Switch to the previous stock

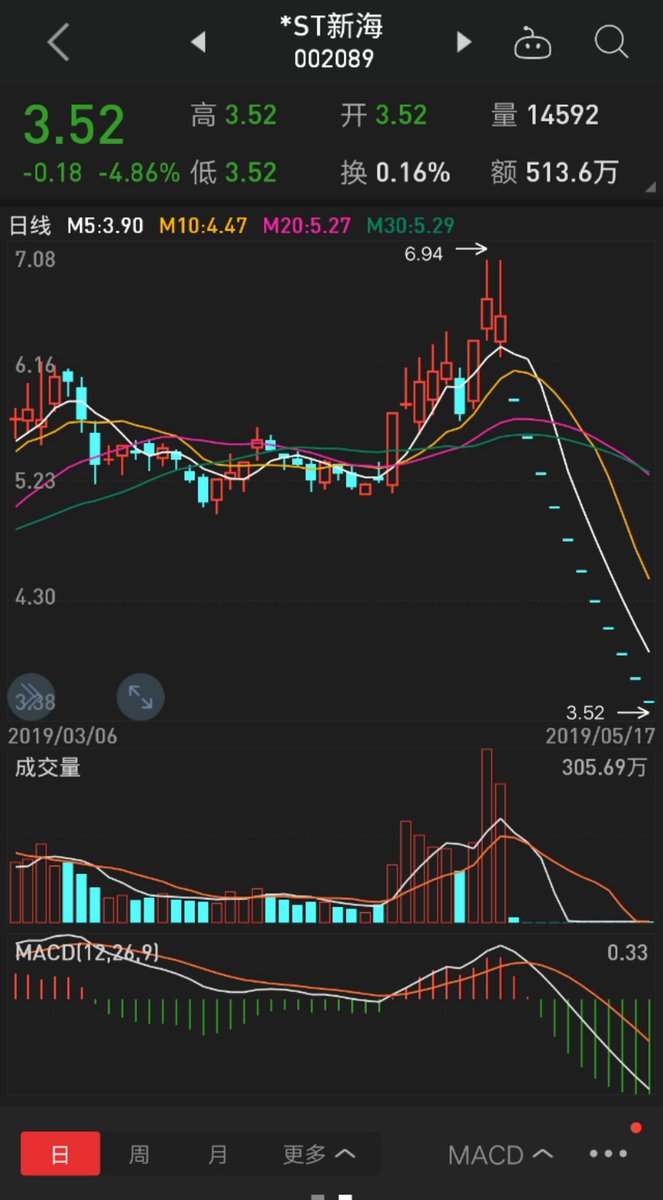pyautogui.click(x=198, y=42)
